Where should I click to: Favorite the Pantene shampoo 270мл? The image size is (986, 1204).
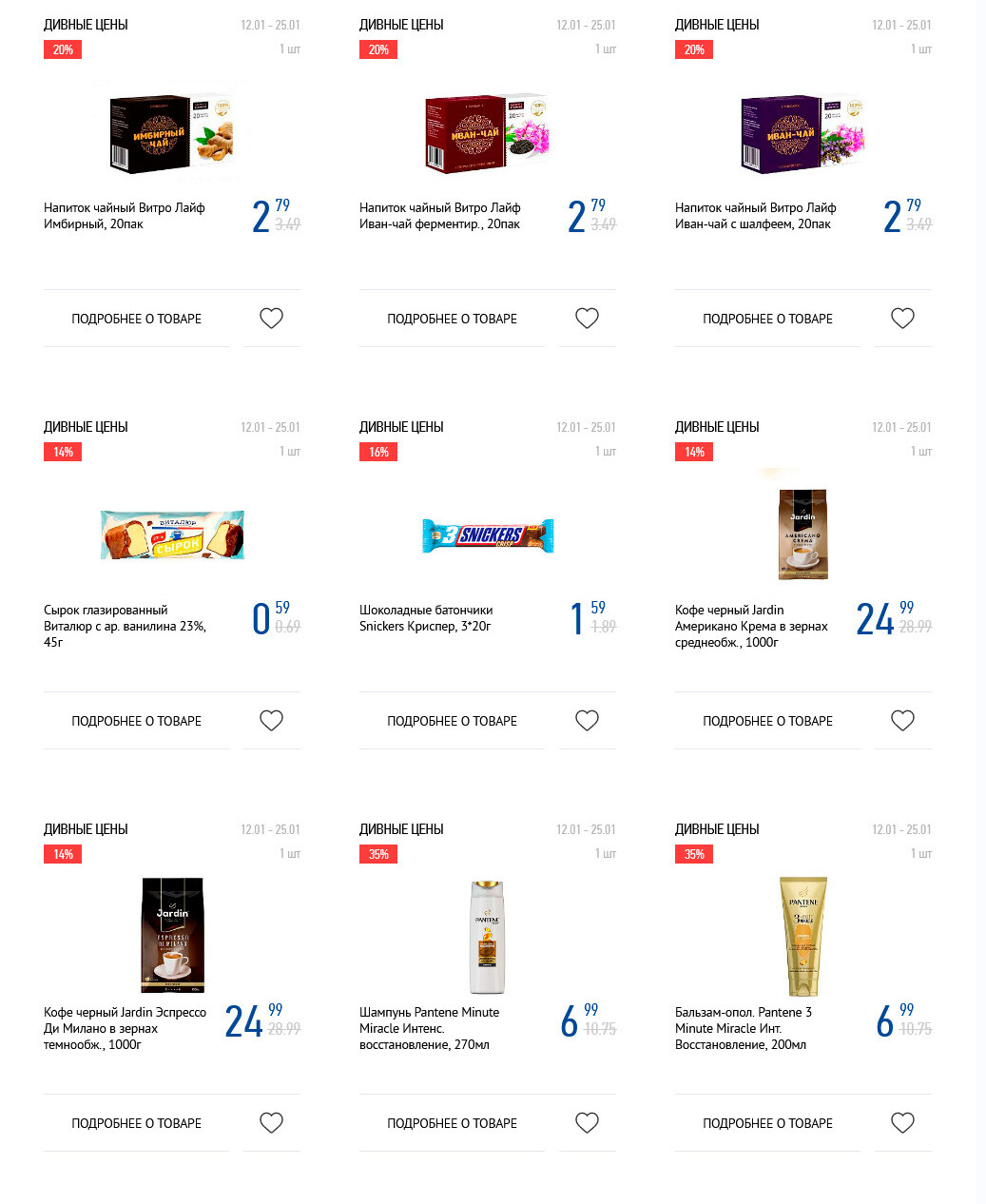(587, 1123)
